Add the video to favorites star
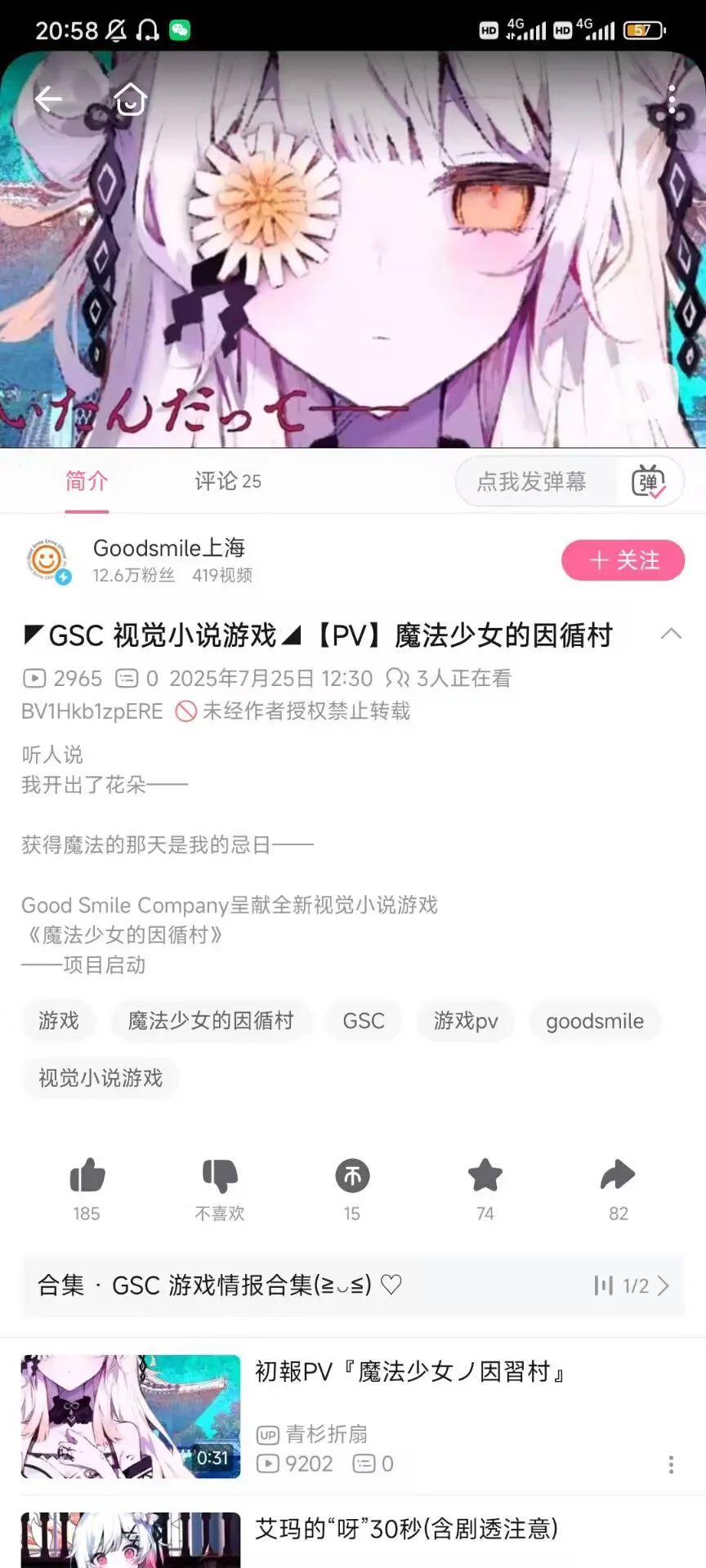This screenshot has width=706, height=1568. tap(485, 1177)
